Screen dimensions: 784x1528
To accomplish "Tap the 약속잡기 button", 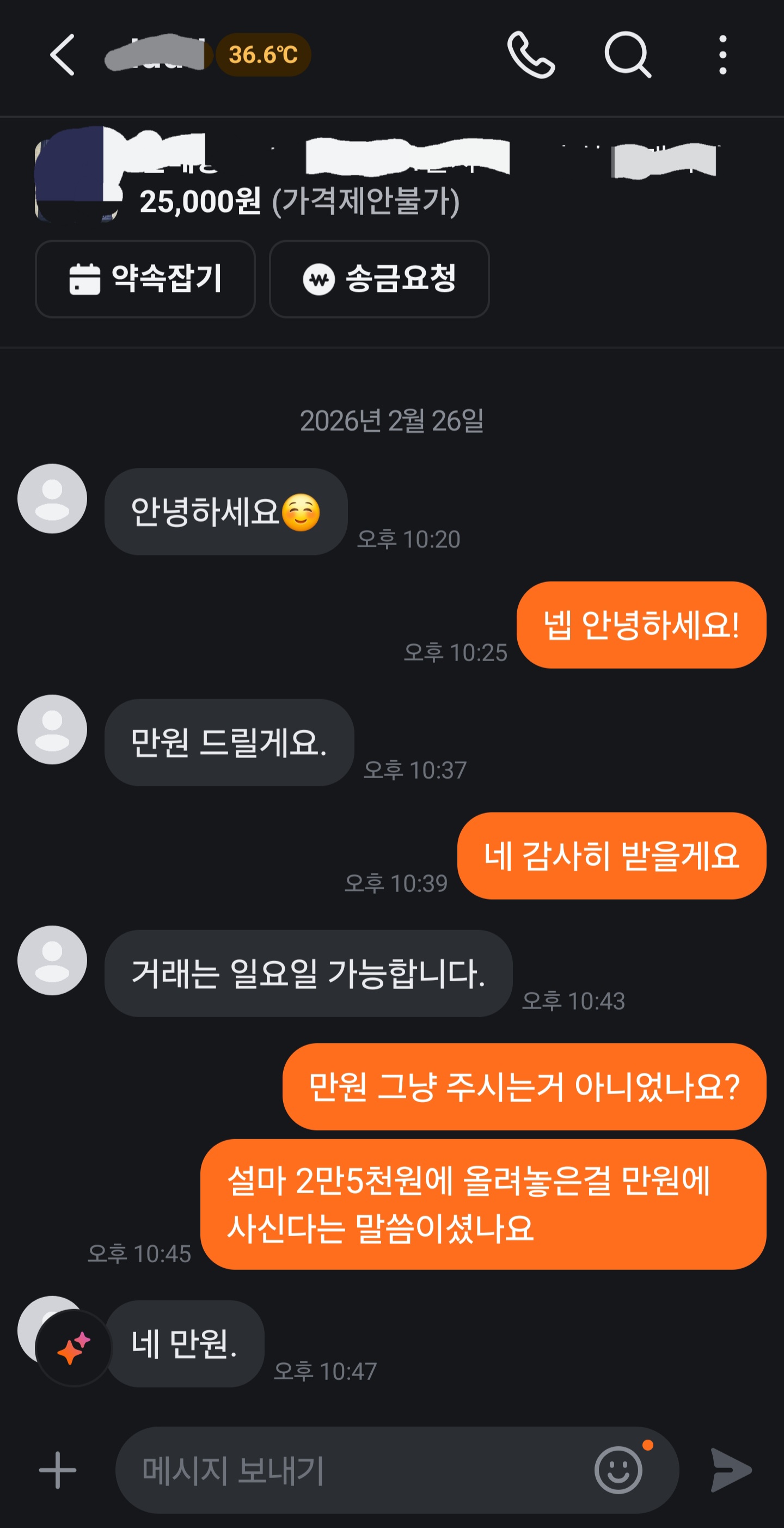I will tap(145, 279).
